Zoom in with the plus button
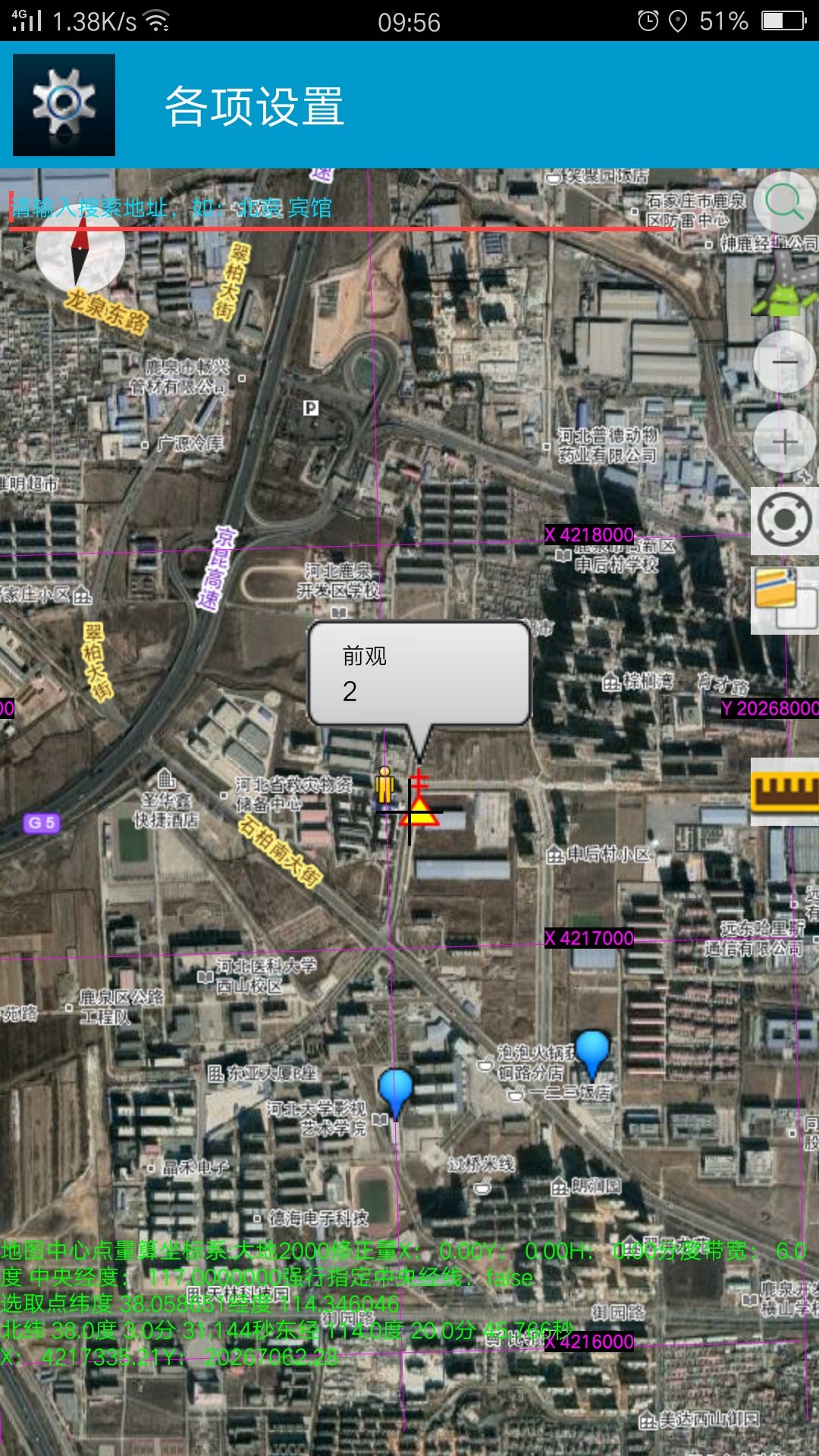The width and height of the screenshot is (819, 1456). point(784,442)
